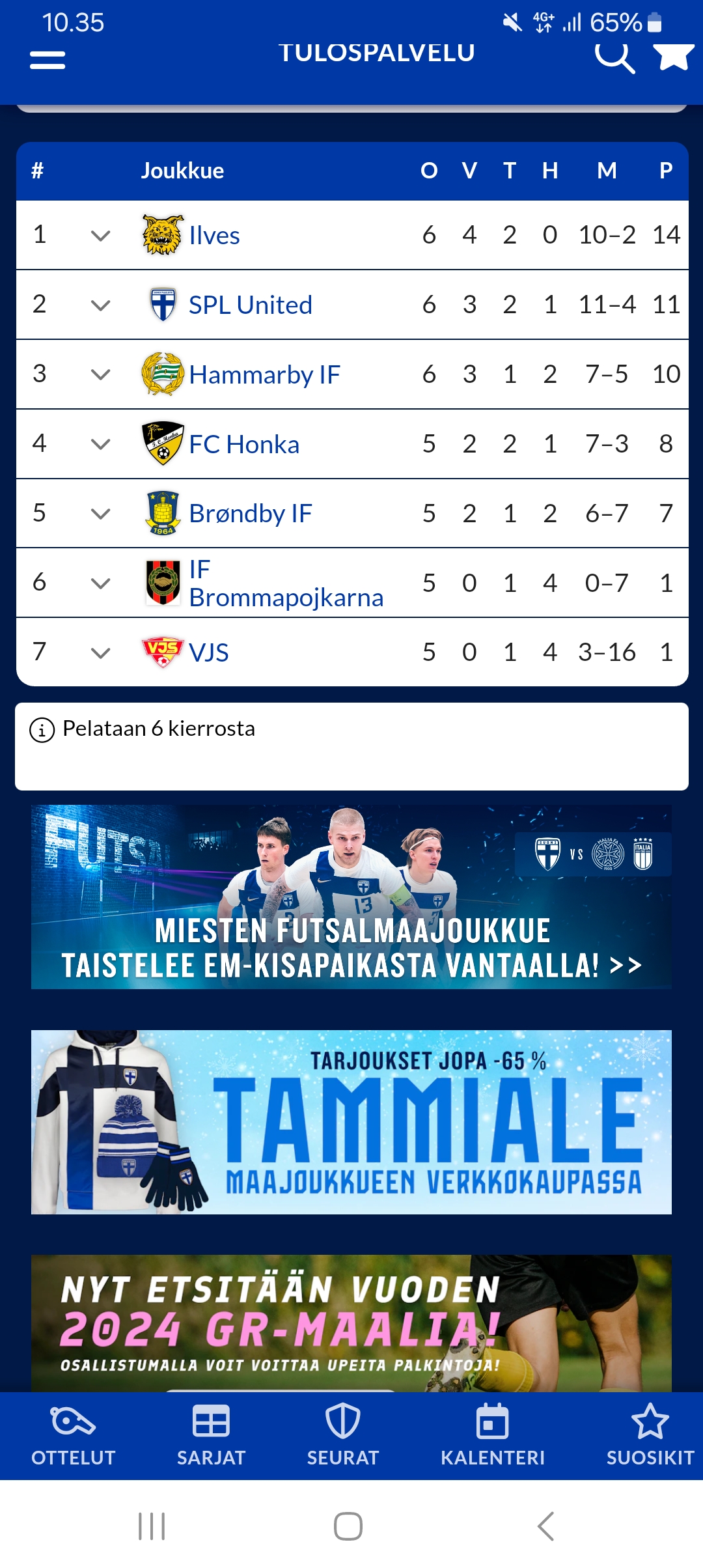Tap the system back button
Image resolution: width=703 pixels, height=1568 pixels.
(545, 1526)
